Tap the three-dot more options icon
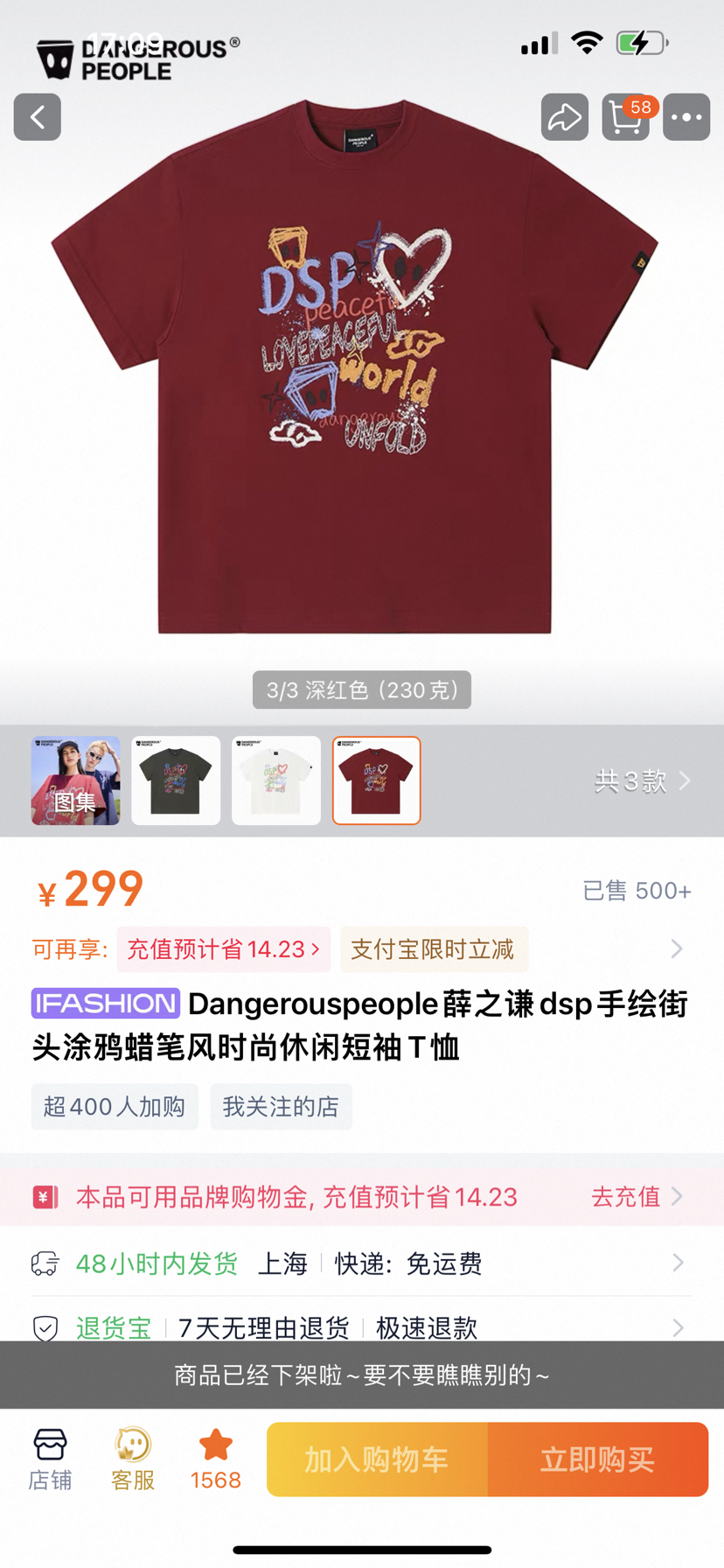 (x=686, y=116)
